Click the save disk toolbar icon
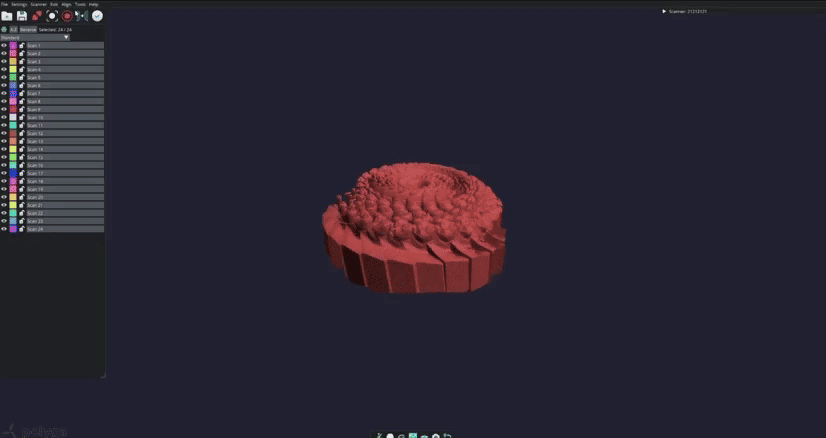This screenshot has width=826, height=438. point(22,16)
